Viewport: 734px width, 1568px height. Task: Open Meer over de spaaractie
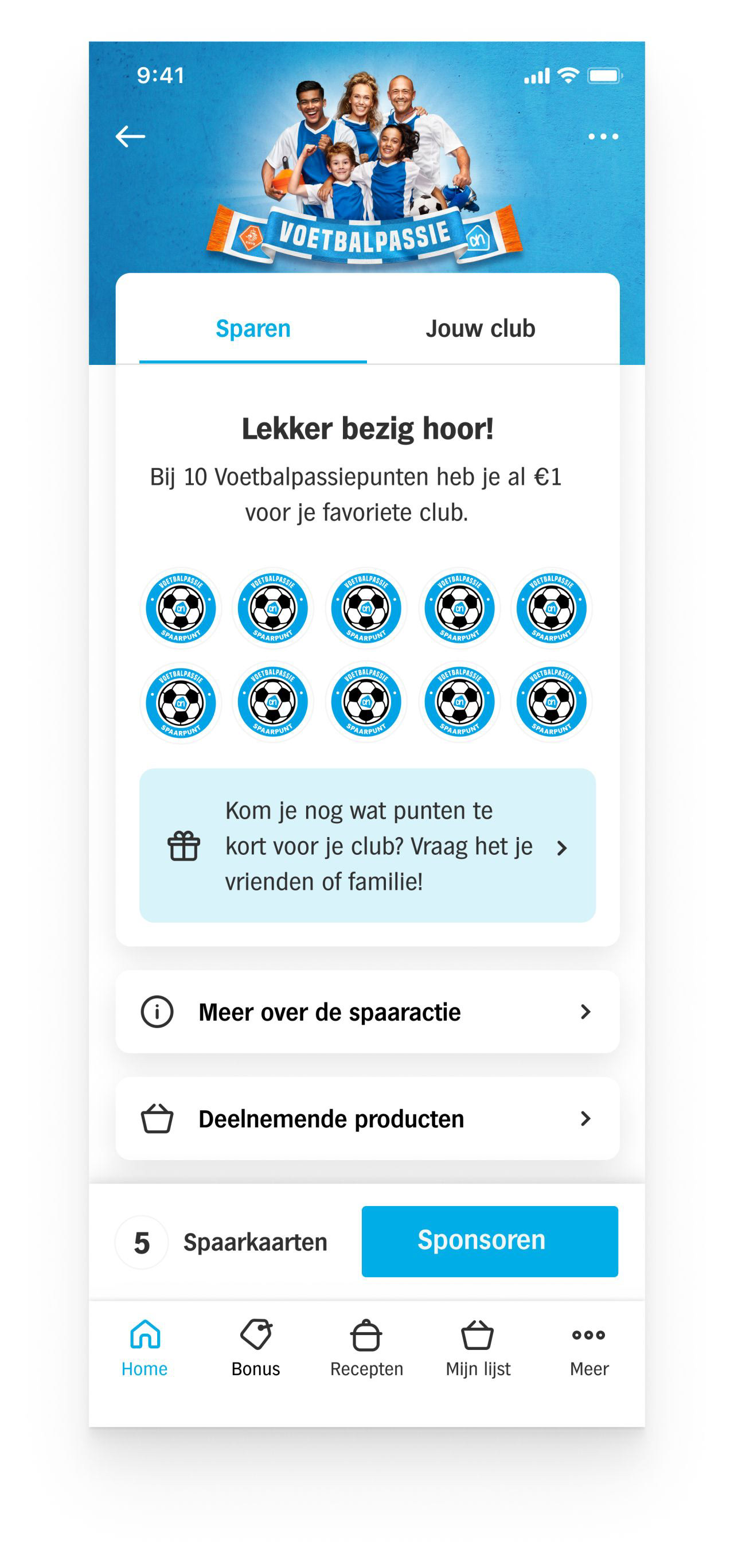367,1011
